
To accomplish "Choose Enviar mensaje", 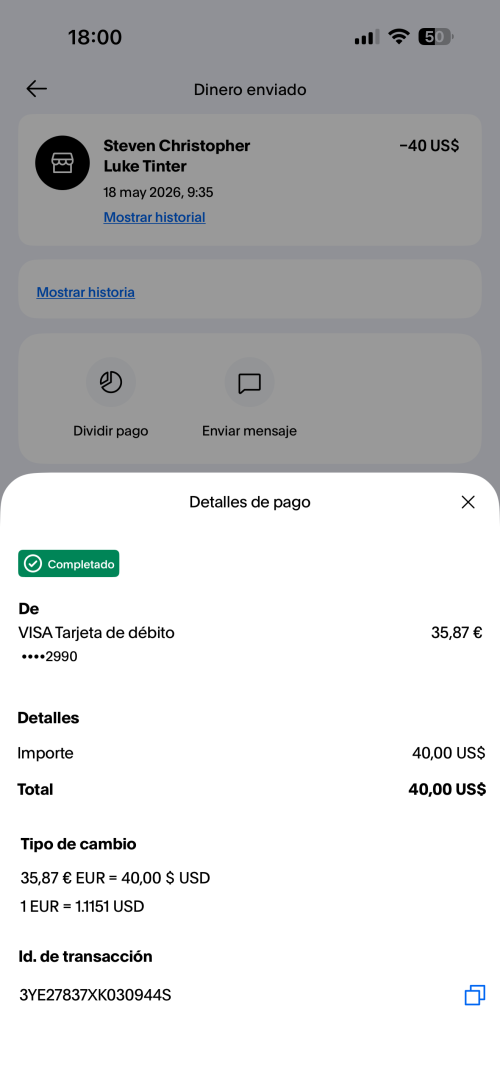I will click(x=249, y=398).
